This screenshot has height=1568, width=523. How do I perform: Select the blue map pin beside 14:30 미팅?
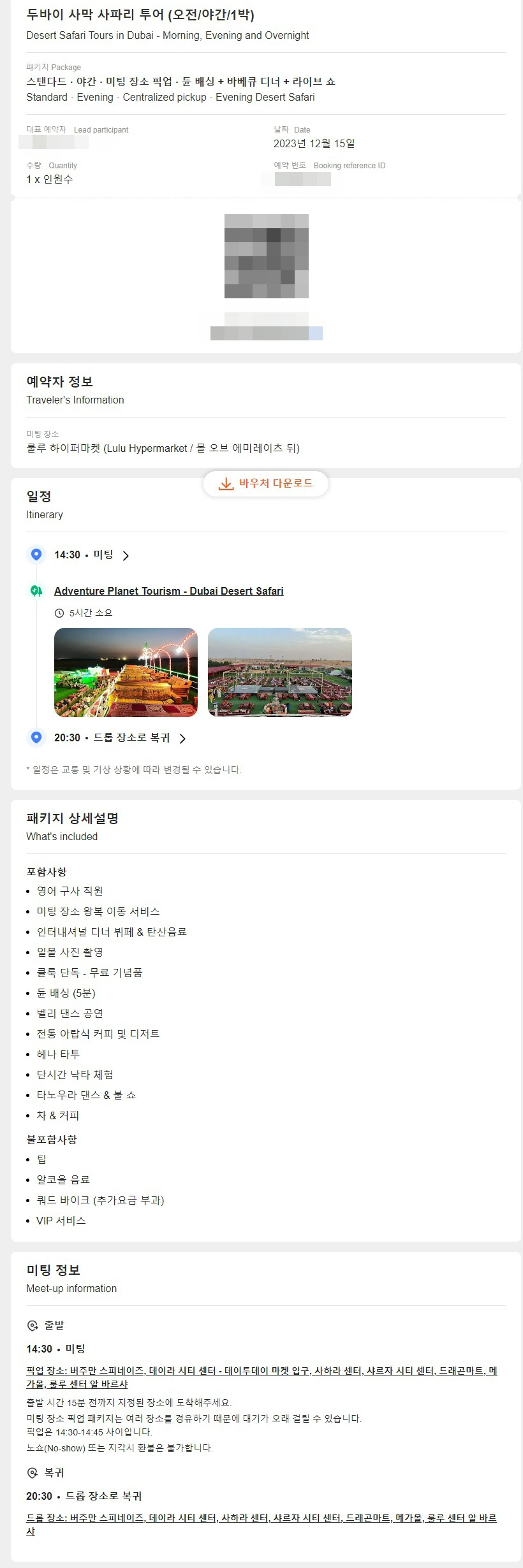(36, 555)
